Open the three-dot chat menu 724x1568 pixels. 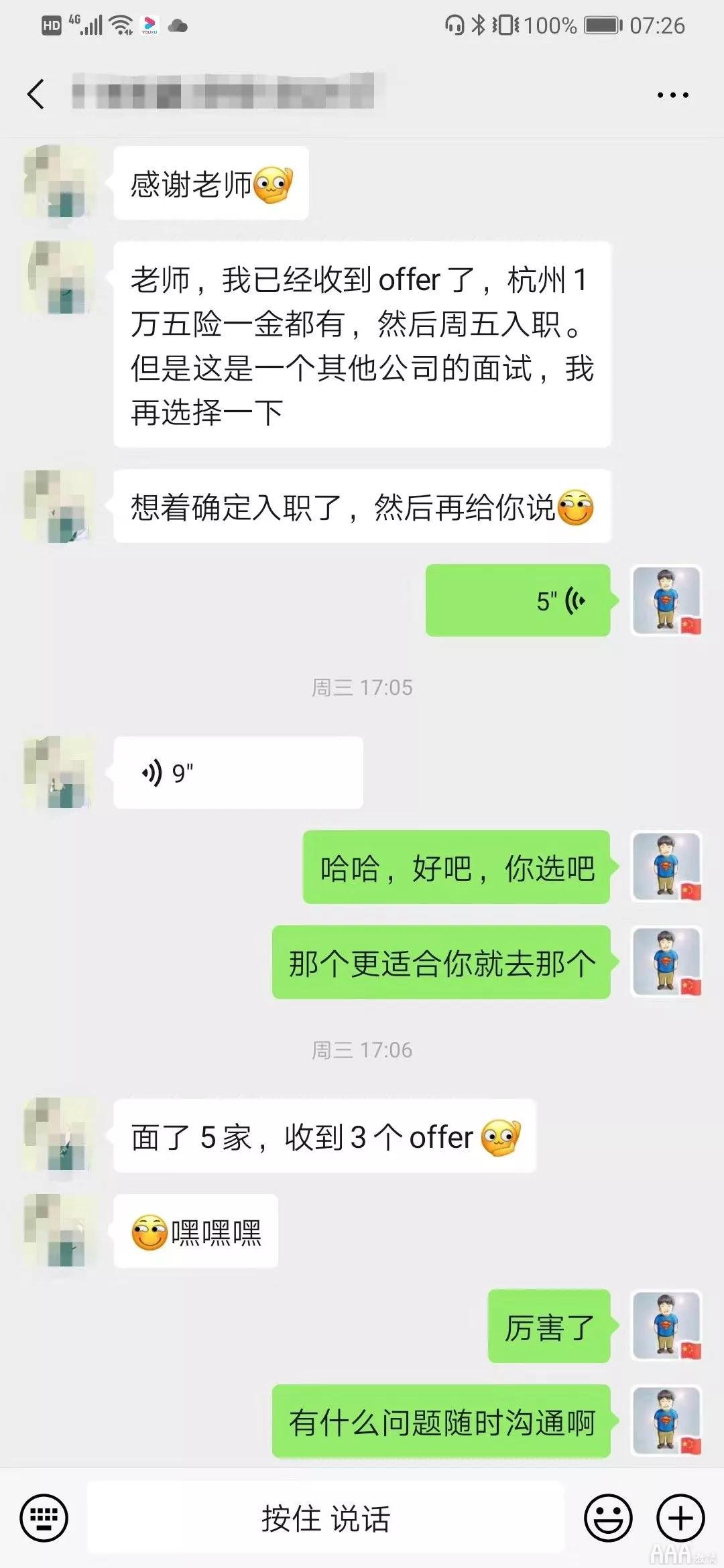tap(672, 95)
